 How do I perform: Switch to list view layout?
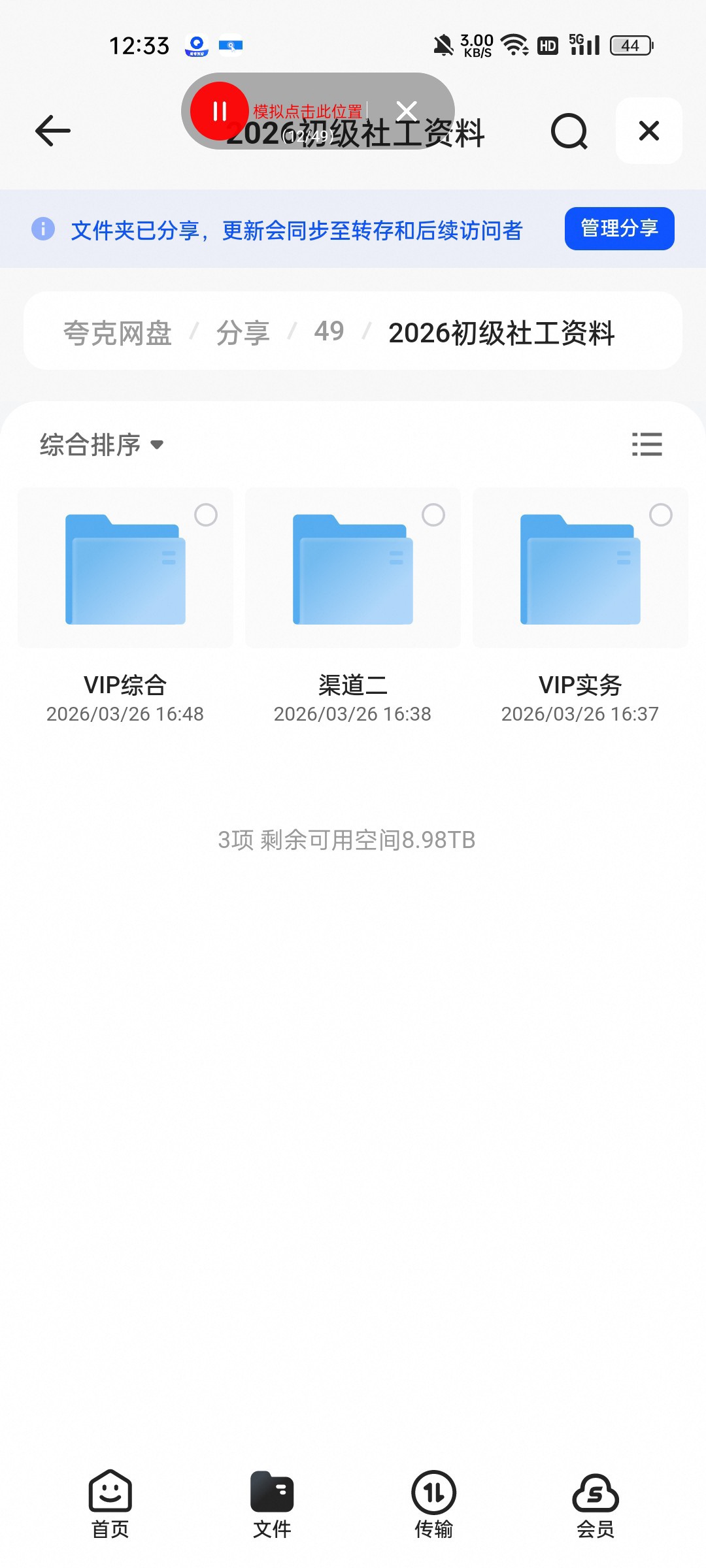(647, 444)
